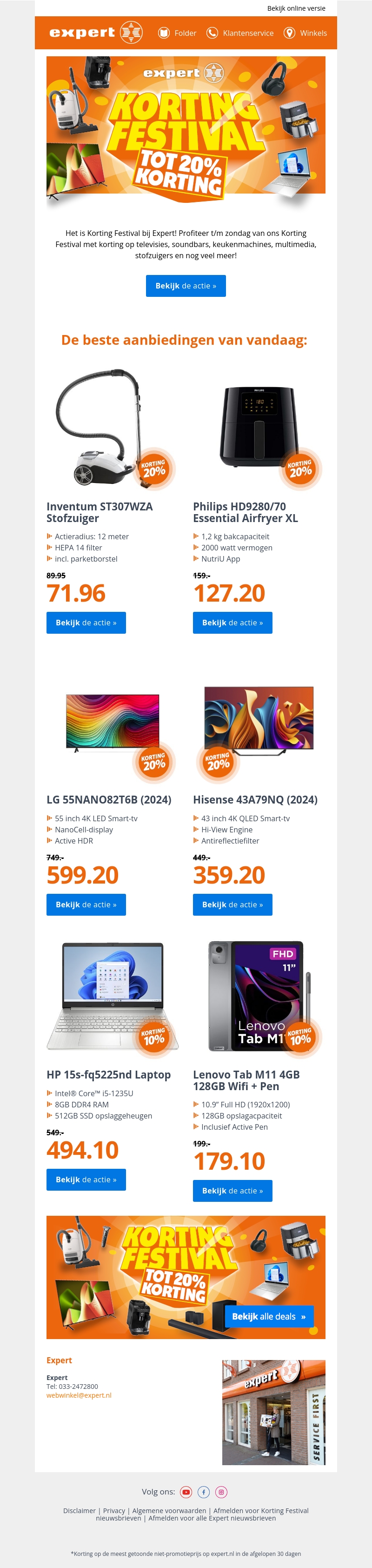Open the Folder link in header

pos(178,33)
